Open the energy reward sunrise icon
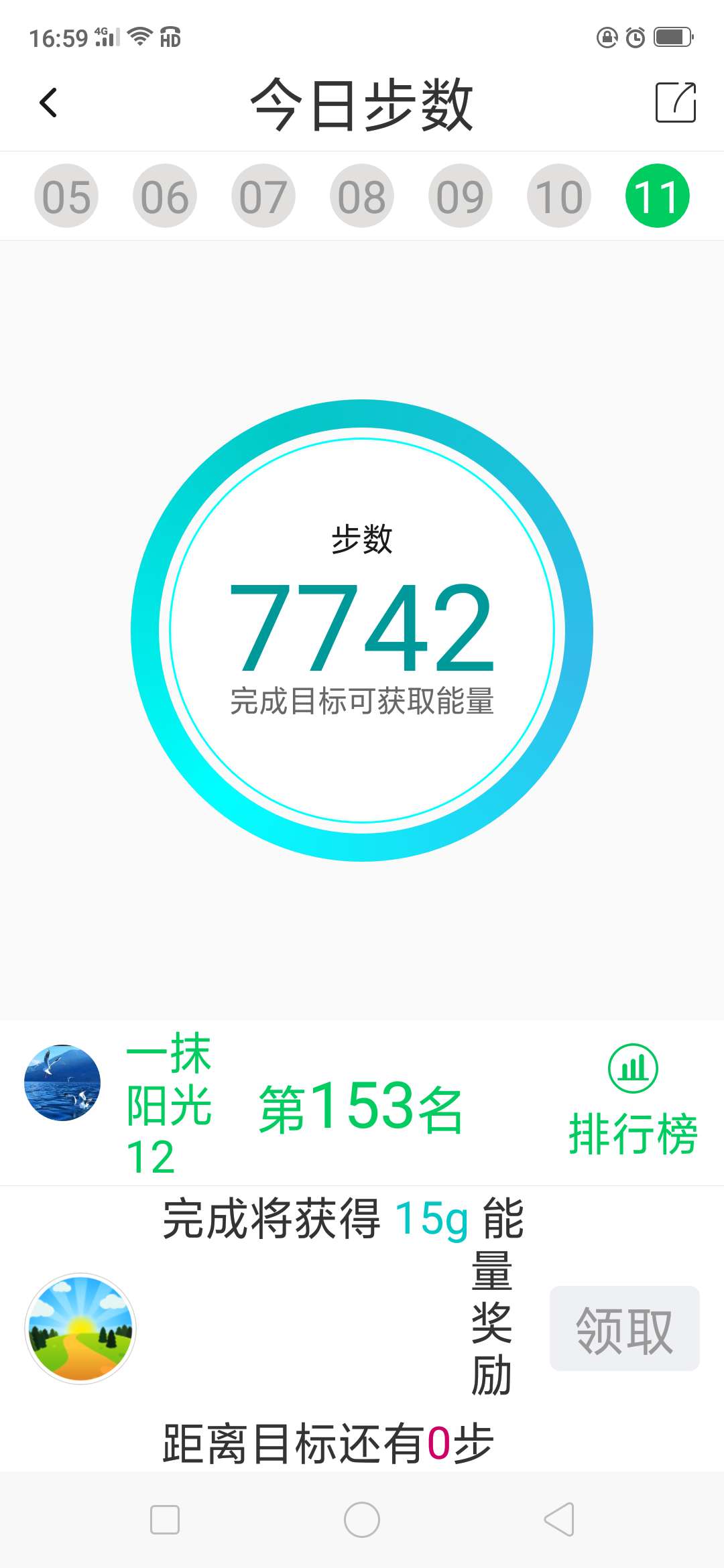Viewport: 724px width, 1568px height. pyautogui.click(x=80, y=1330)
